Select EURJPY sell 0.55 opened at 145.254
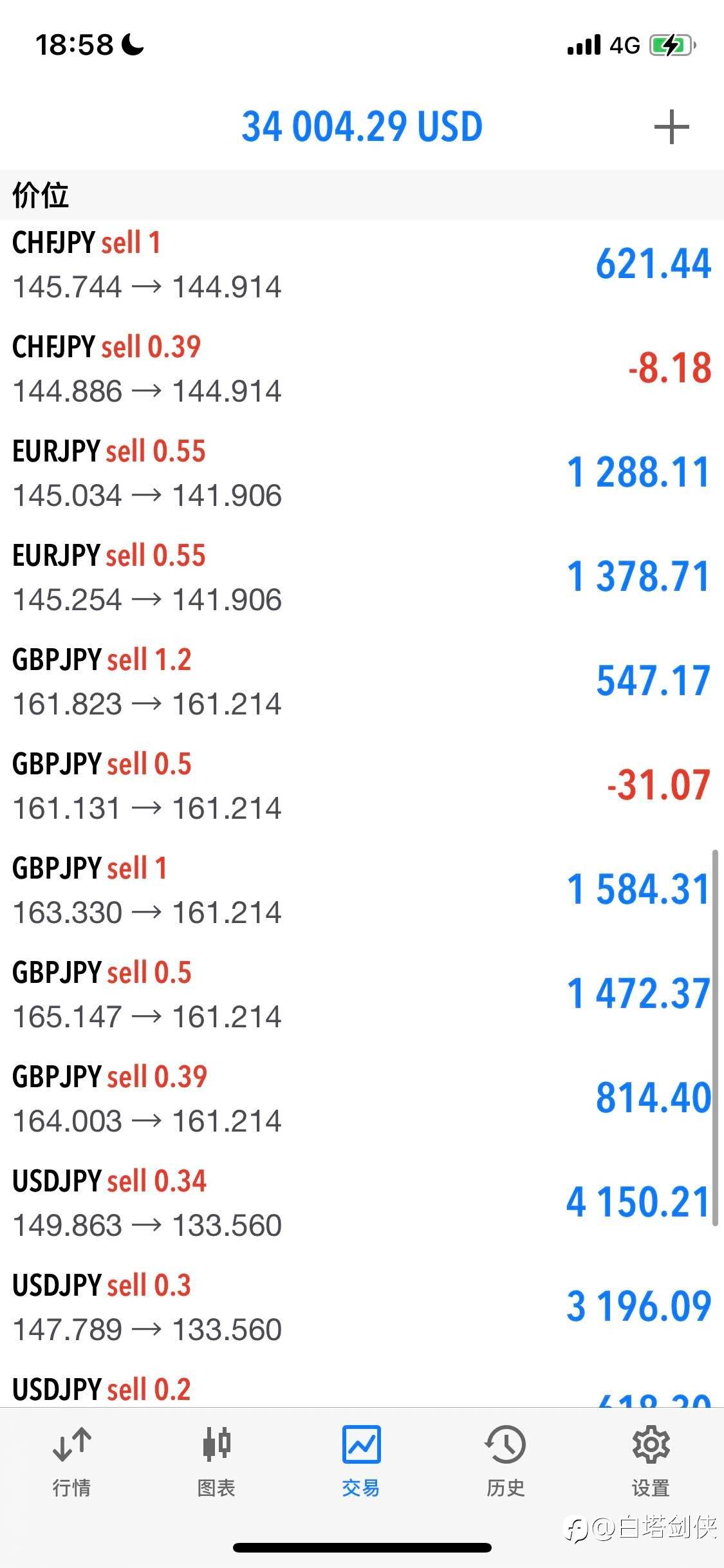This screenshot has height=1568, width=724. pos(362,577)
